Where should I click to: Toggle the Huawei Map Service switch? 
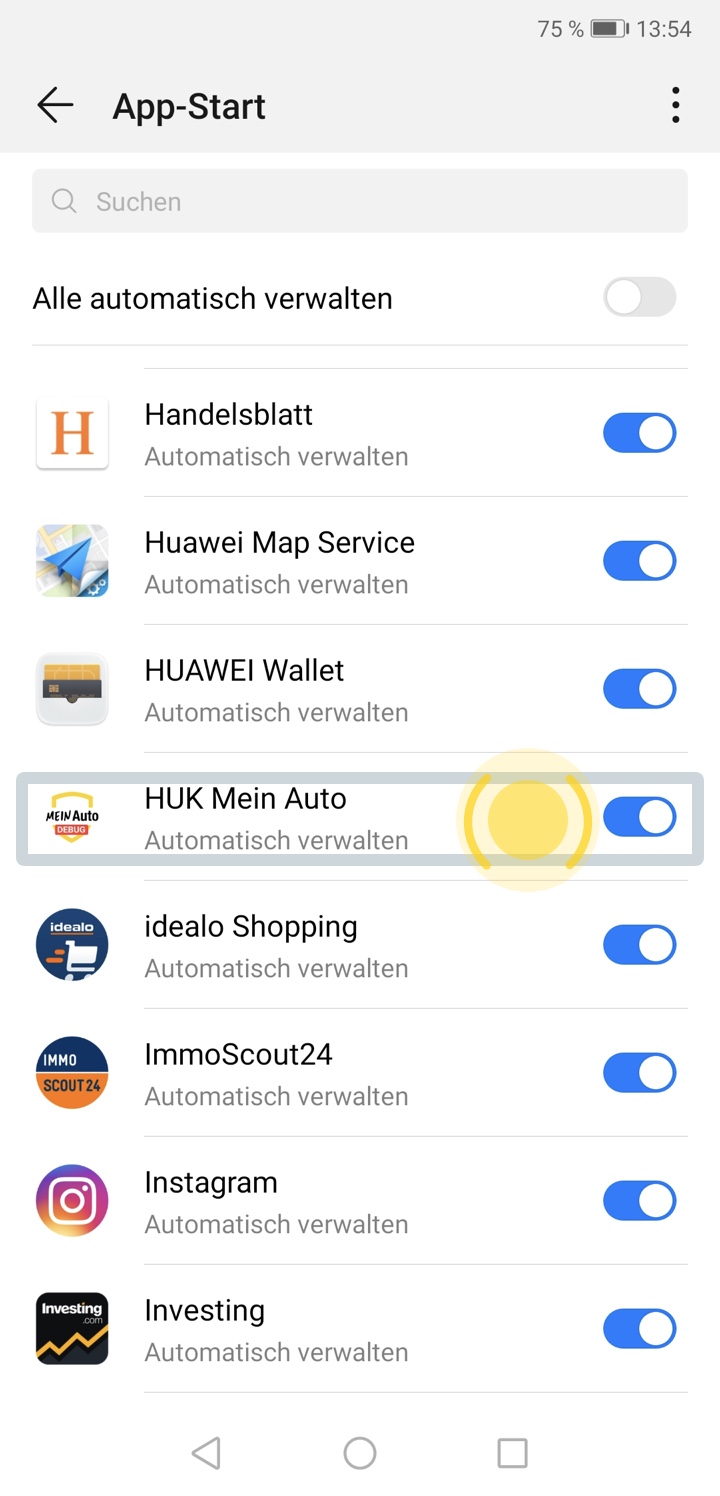click(x=640, y=561)
